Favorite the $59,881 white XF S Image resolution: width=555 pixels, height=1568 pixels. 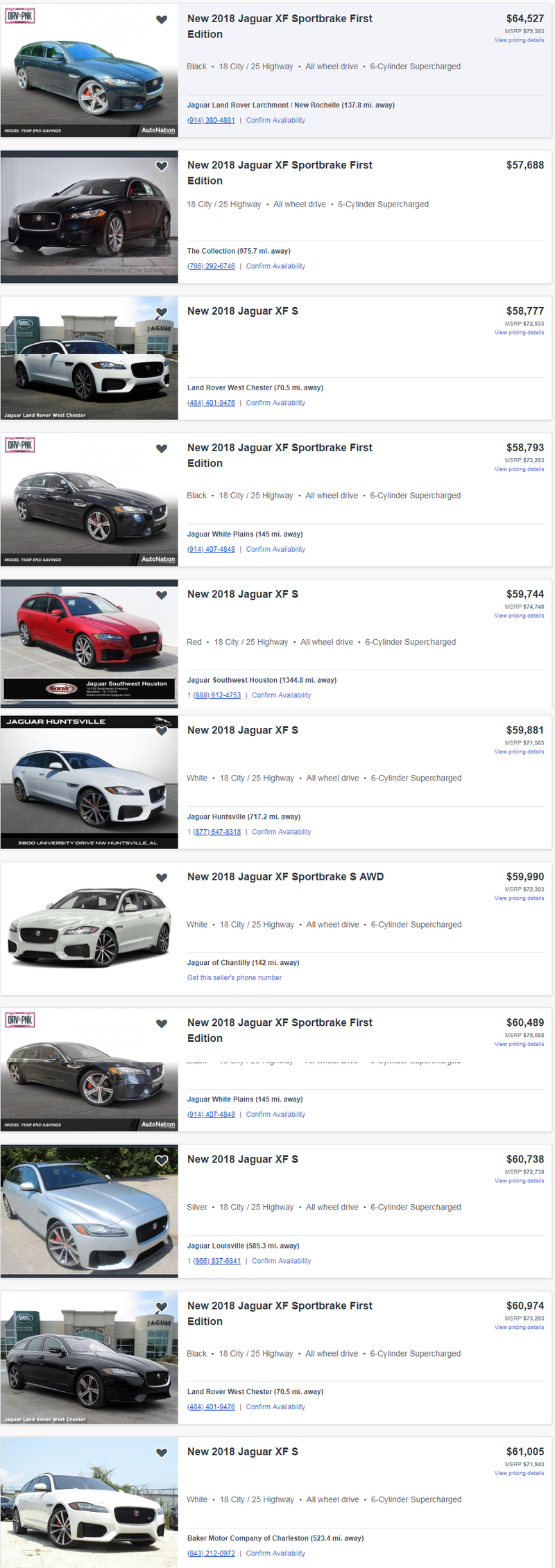coord(162,731)
